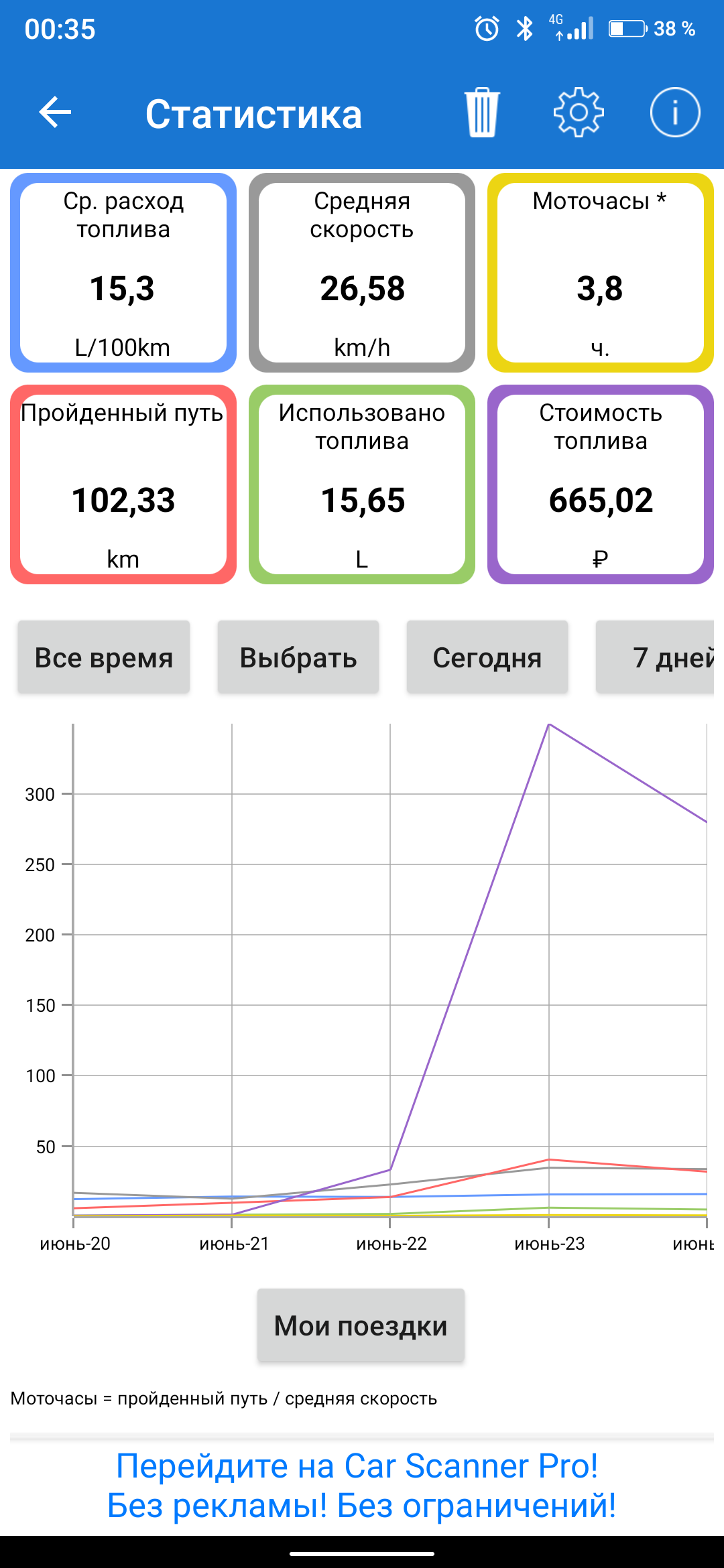Image resolution: width=724 pixels, height=1568 pixels.
Task: Show statistics for Сегодня
Action: tap(487, 657)
